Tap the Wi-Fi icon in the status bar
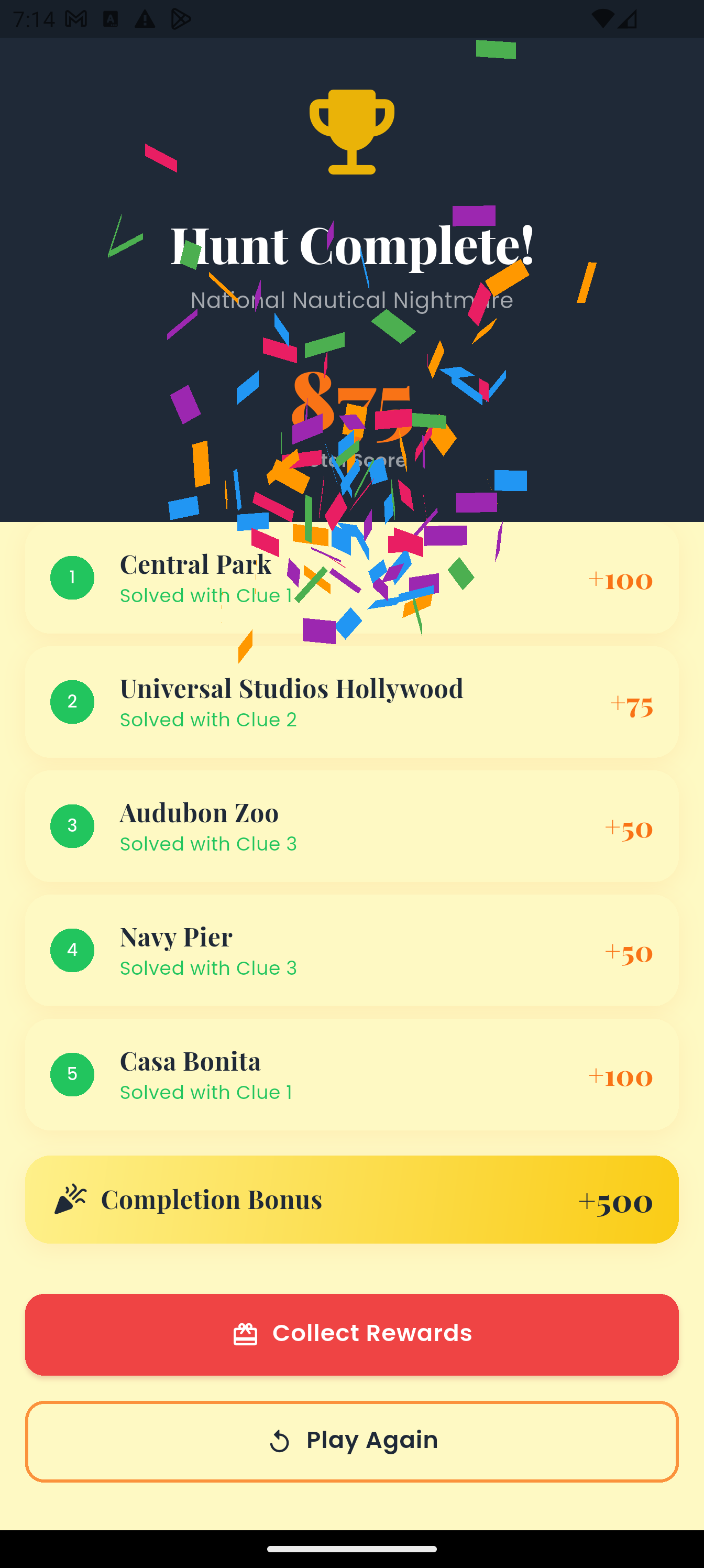The height and width of the screenshot is (1568, 704). [x=603, y=18]
